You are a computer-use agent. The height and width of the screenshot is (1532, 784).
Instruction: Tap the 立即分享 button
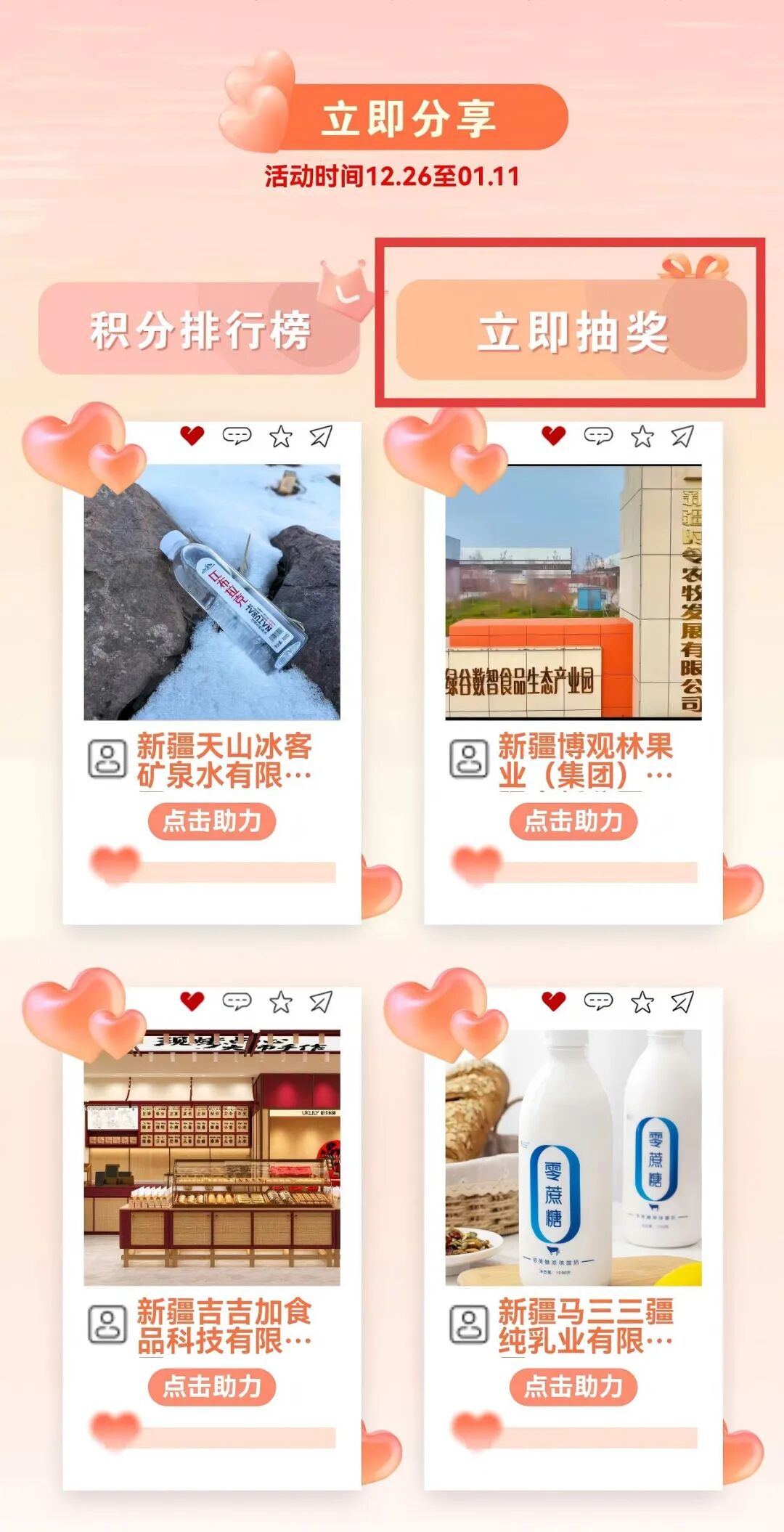(x=410, y=118)
